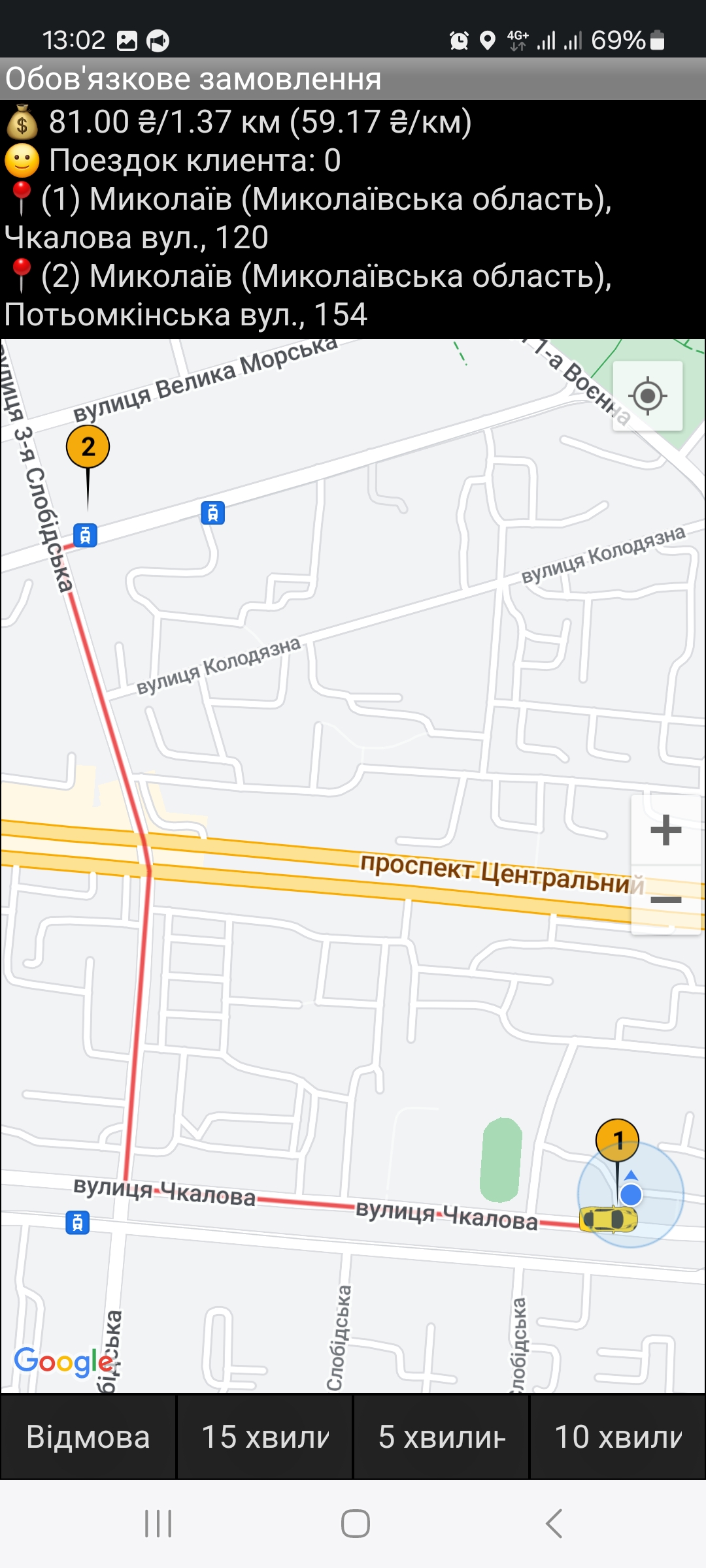
Task: Open recent apps from navigation bar
Action: point(158,1524)
